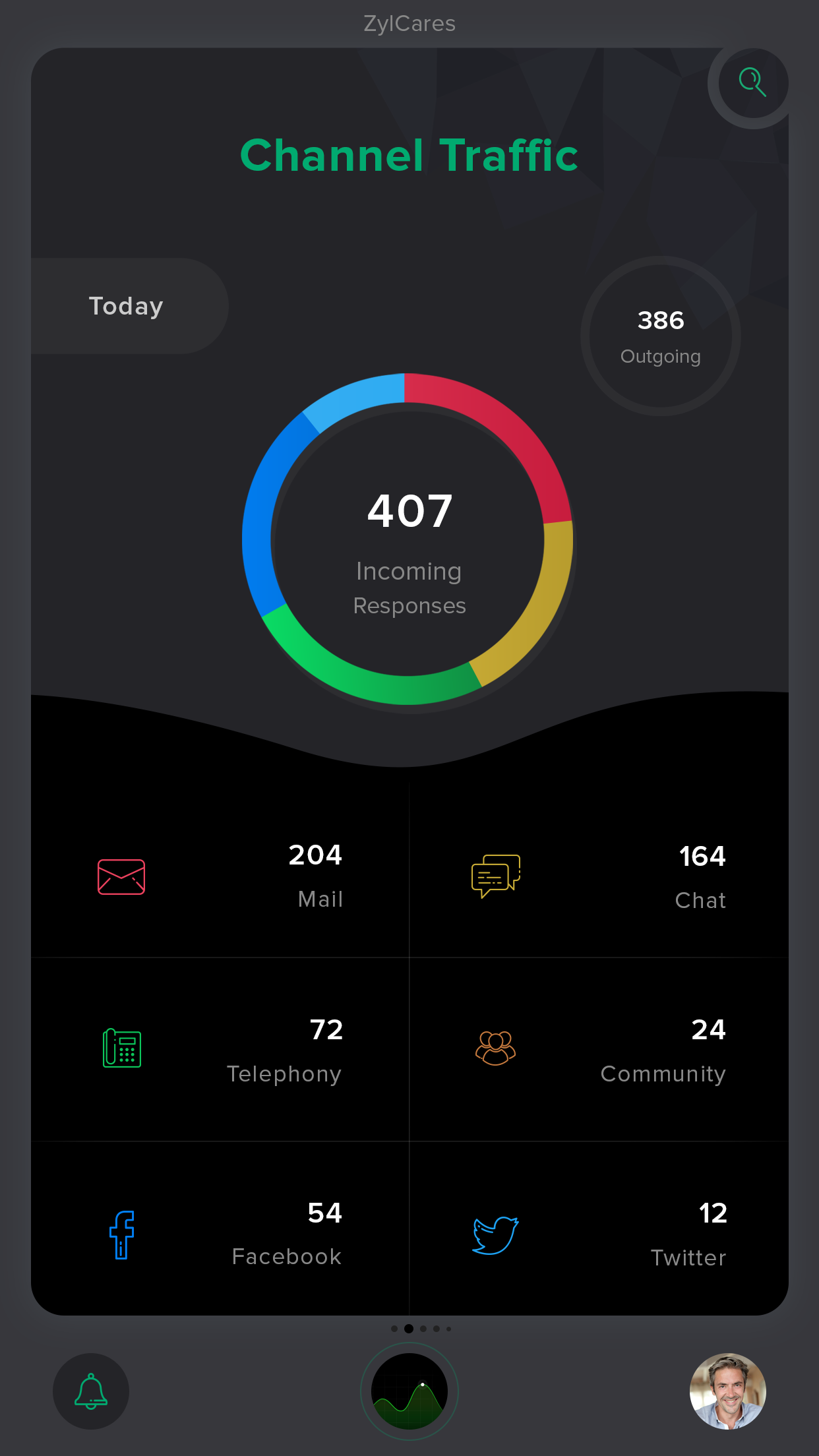Image resolution: width=819 pixels, height=1456 pixels.
Task: Open the 386 Outgoing stats circle
Action: [661, 336]
